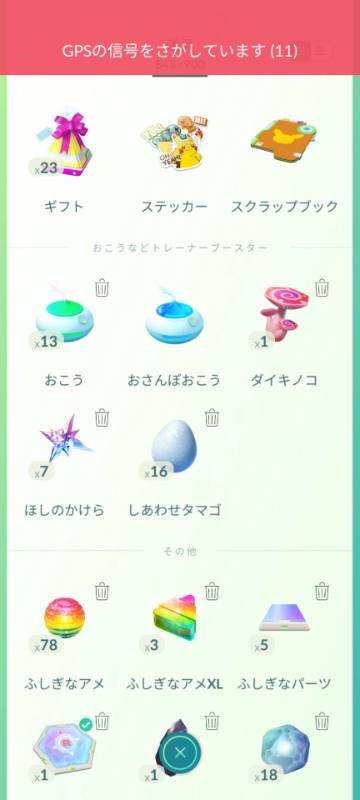
Task: Tap trash icon above ふしぎなアメXL
Action: tap(212, 592)
